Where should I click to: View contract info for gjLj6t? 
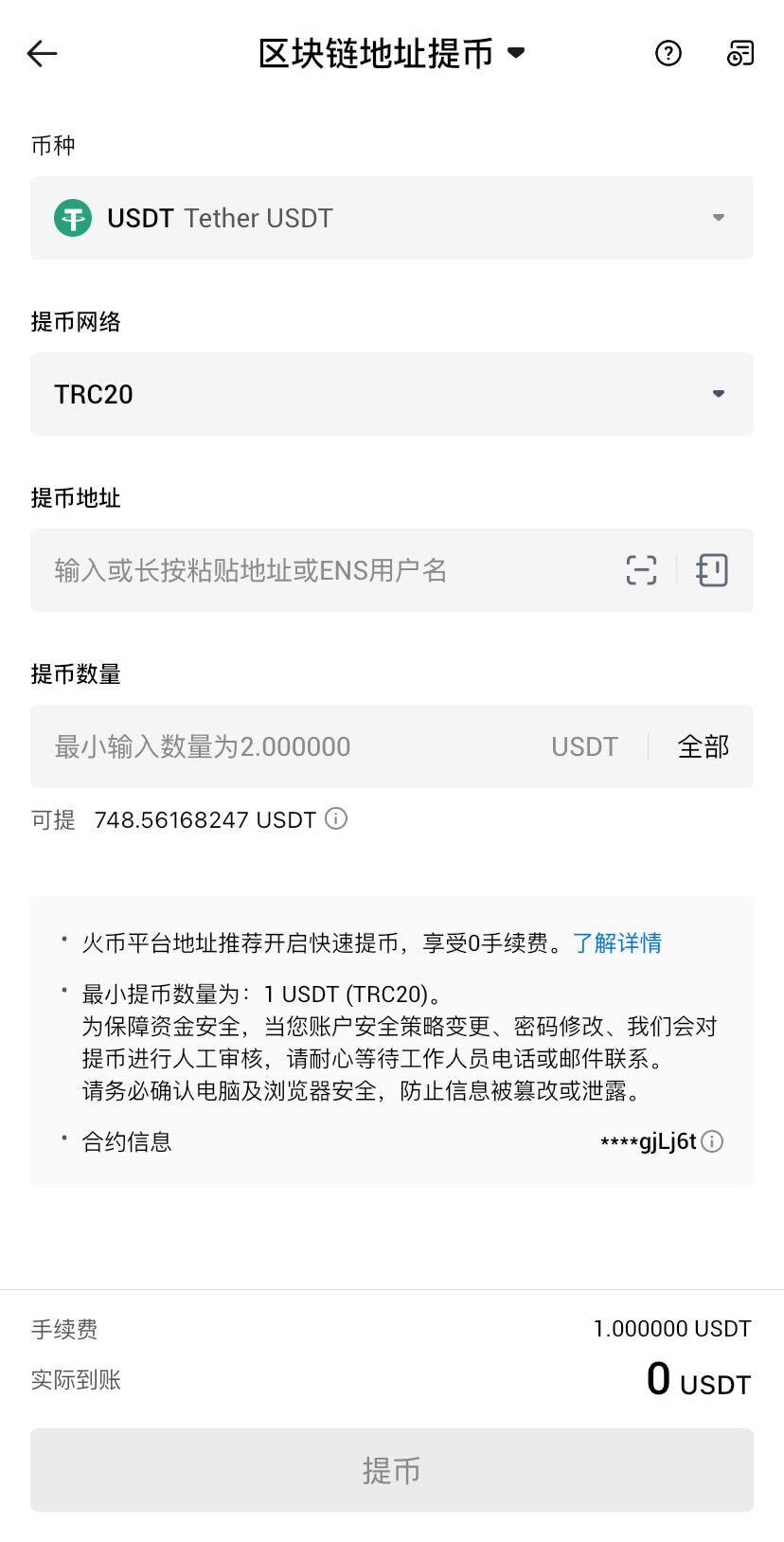tap(712, 1141)
